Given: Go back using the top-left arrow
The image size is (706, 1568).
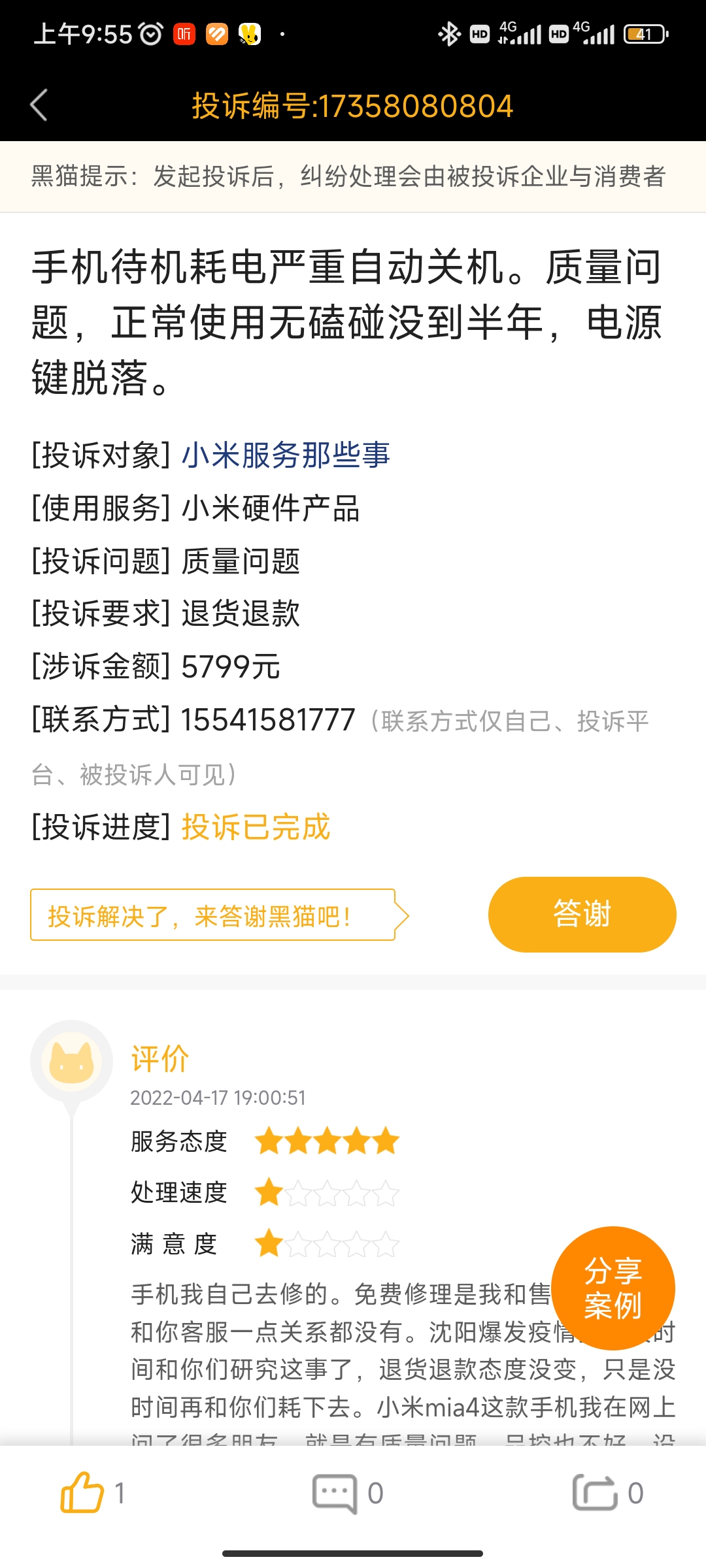Looking at the screenshot, I should [39, 105].
